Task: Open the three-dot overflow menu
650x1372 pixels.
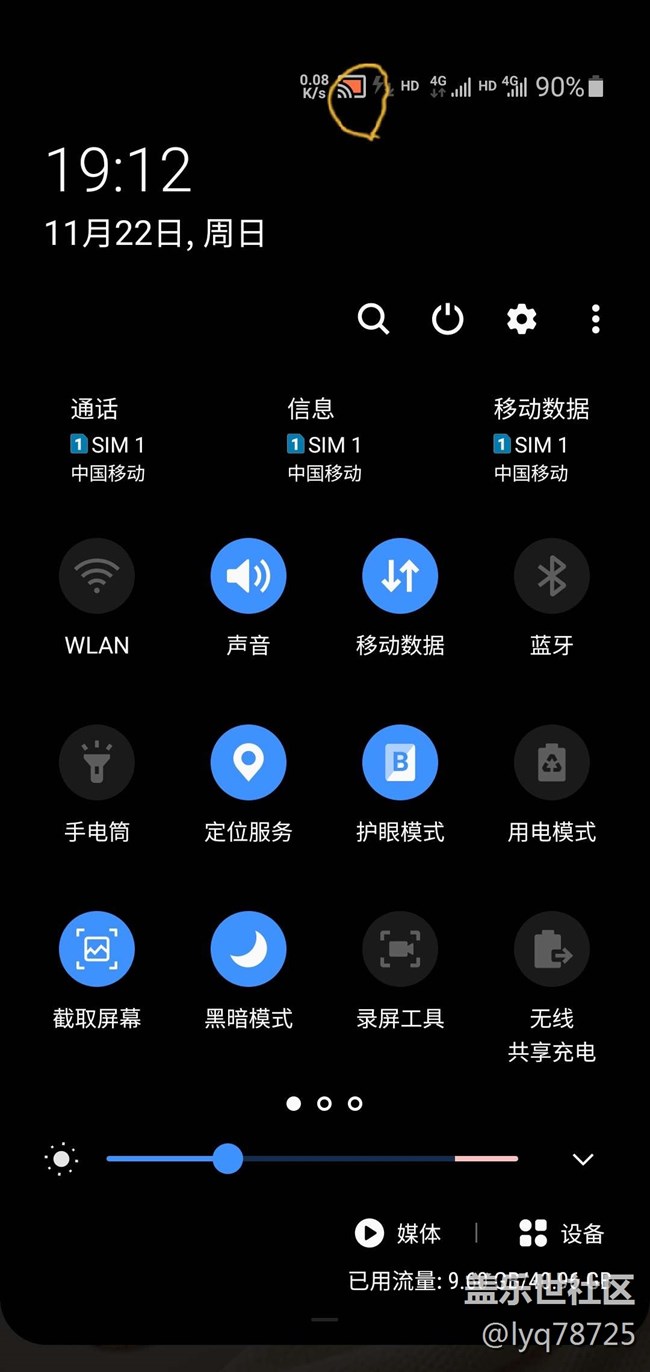Action: (x=595, y=319)
